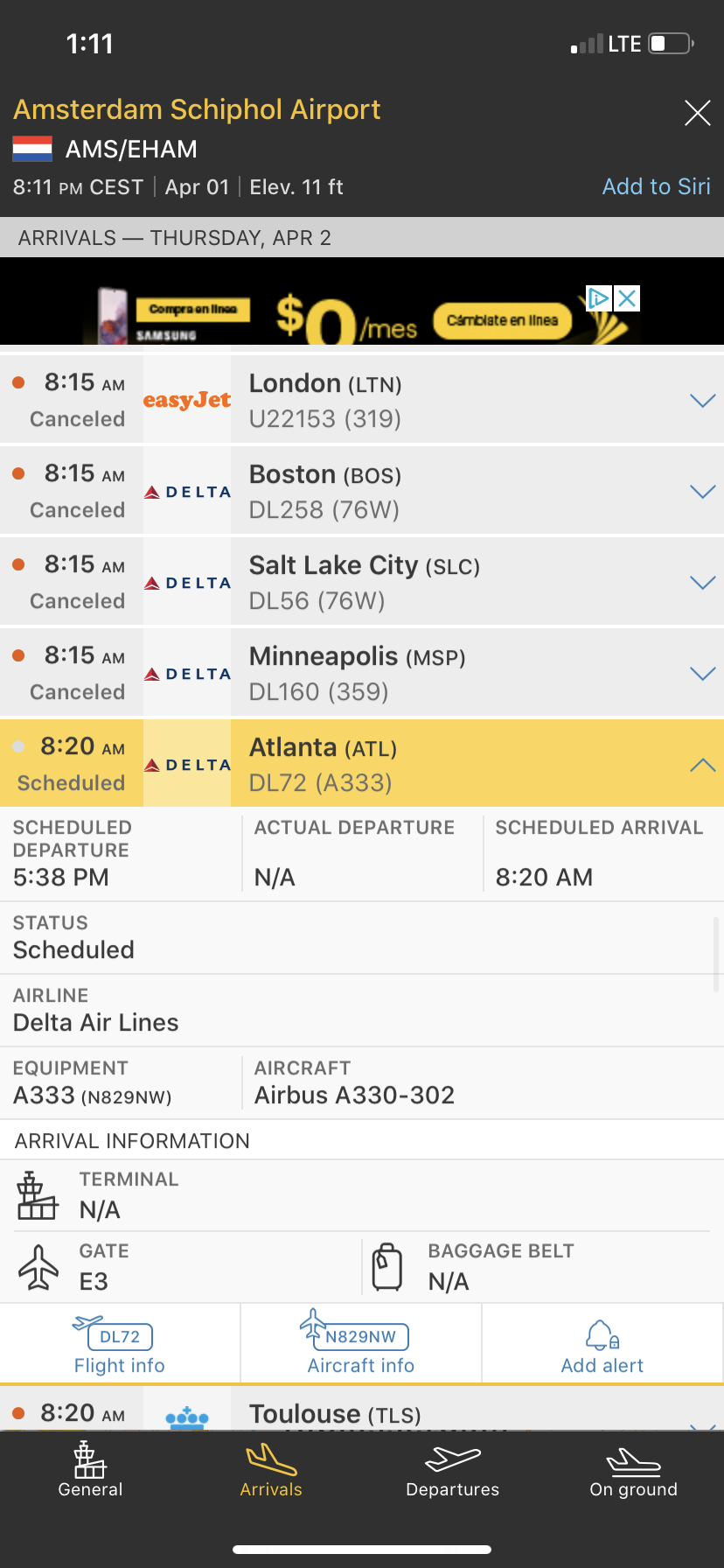Expand Salt Lake City DL56 details
This screenshot has height=1568, width=724.
pyautogui.click(x=362, y=583)
